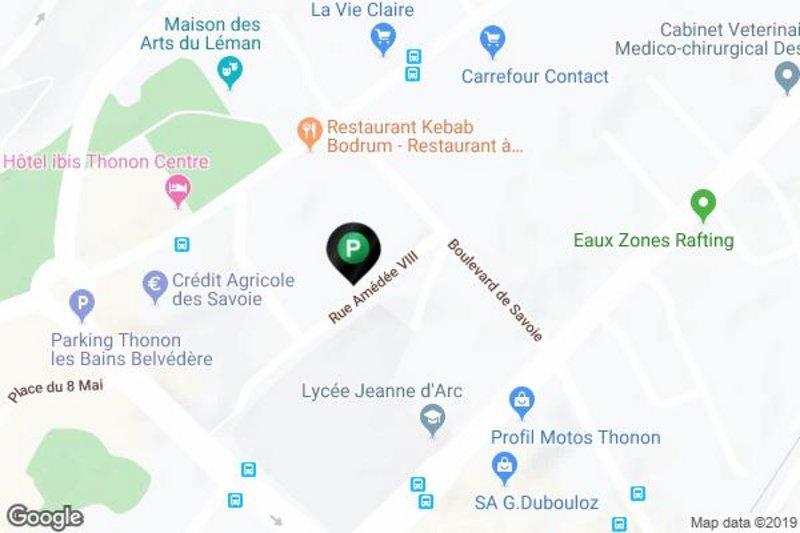Tap the La Vie Claire shop marker
Image resolution: width=800 pixels, height=533 pixels.
(x=382, y=39)
